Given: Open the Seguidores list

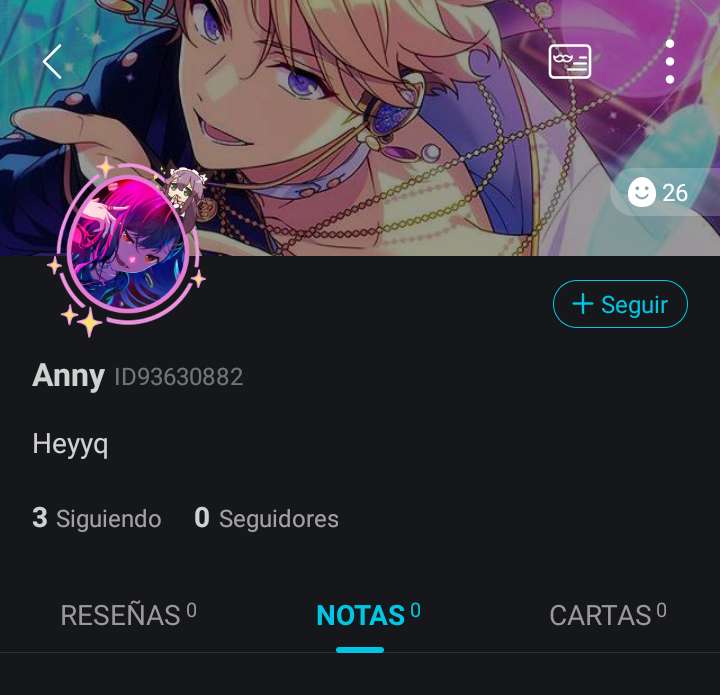Looking at the screenshot, I should click(x=266, y=519).
